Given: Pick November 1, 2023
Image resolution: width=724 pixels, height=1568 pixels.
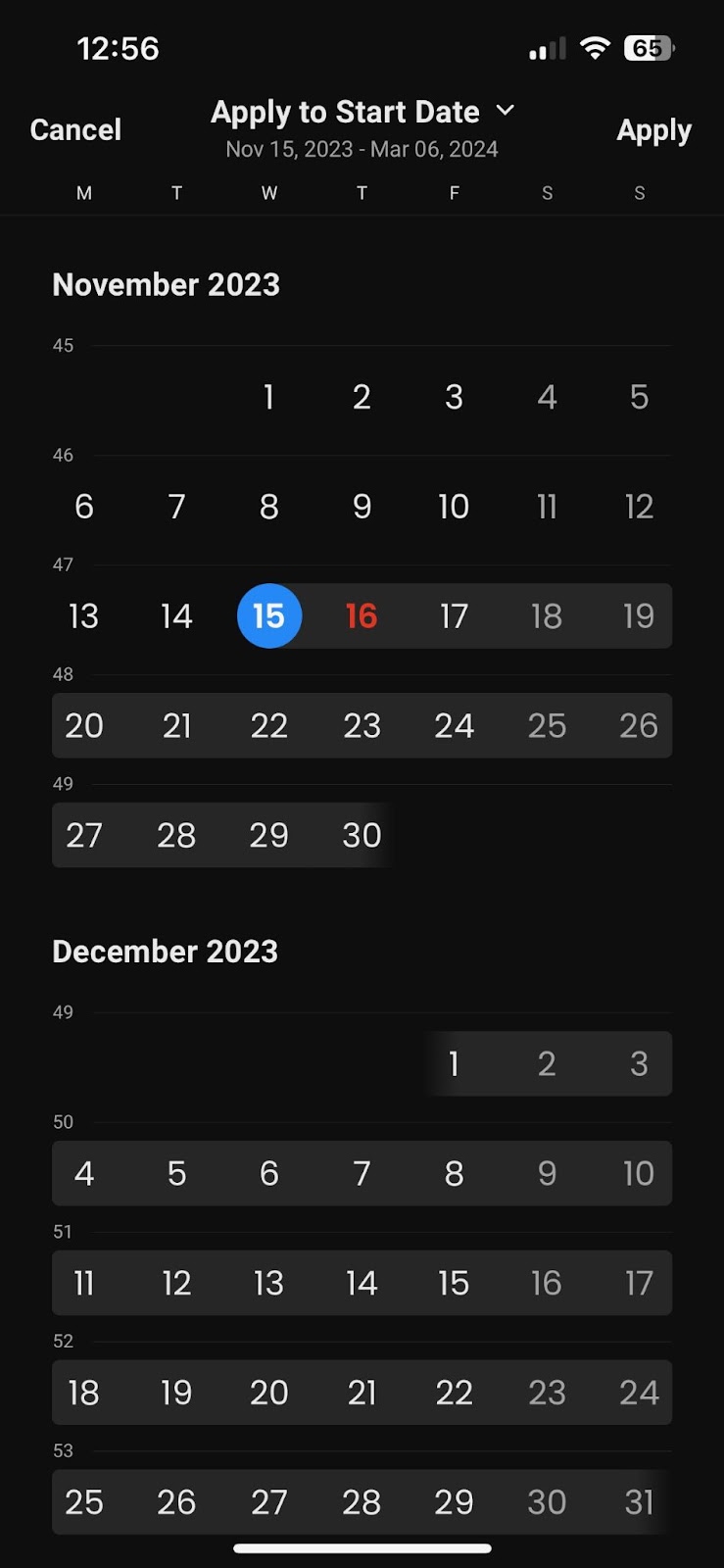Looking at the screenshot, I should 268,397.
